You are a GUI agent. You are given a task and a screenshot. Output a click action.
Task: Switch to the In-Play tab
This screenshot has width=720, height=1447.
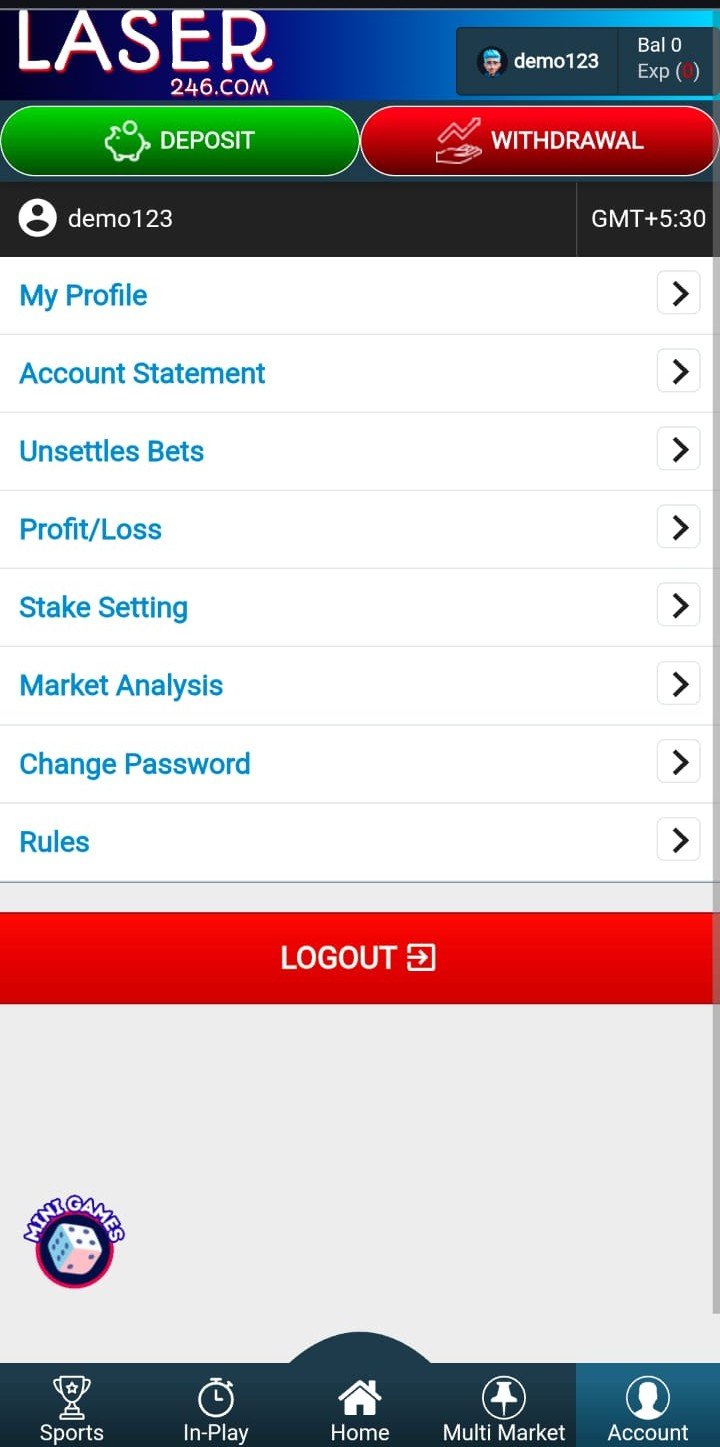click(215, 1407)
